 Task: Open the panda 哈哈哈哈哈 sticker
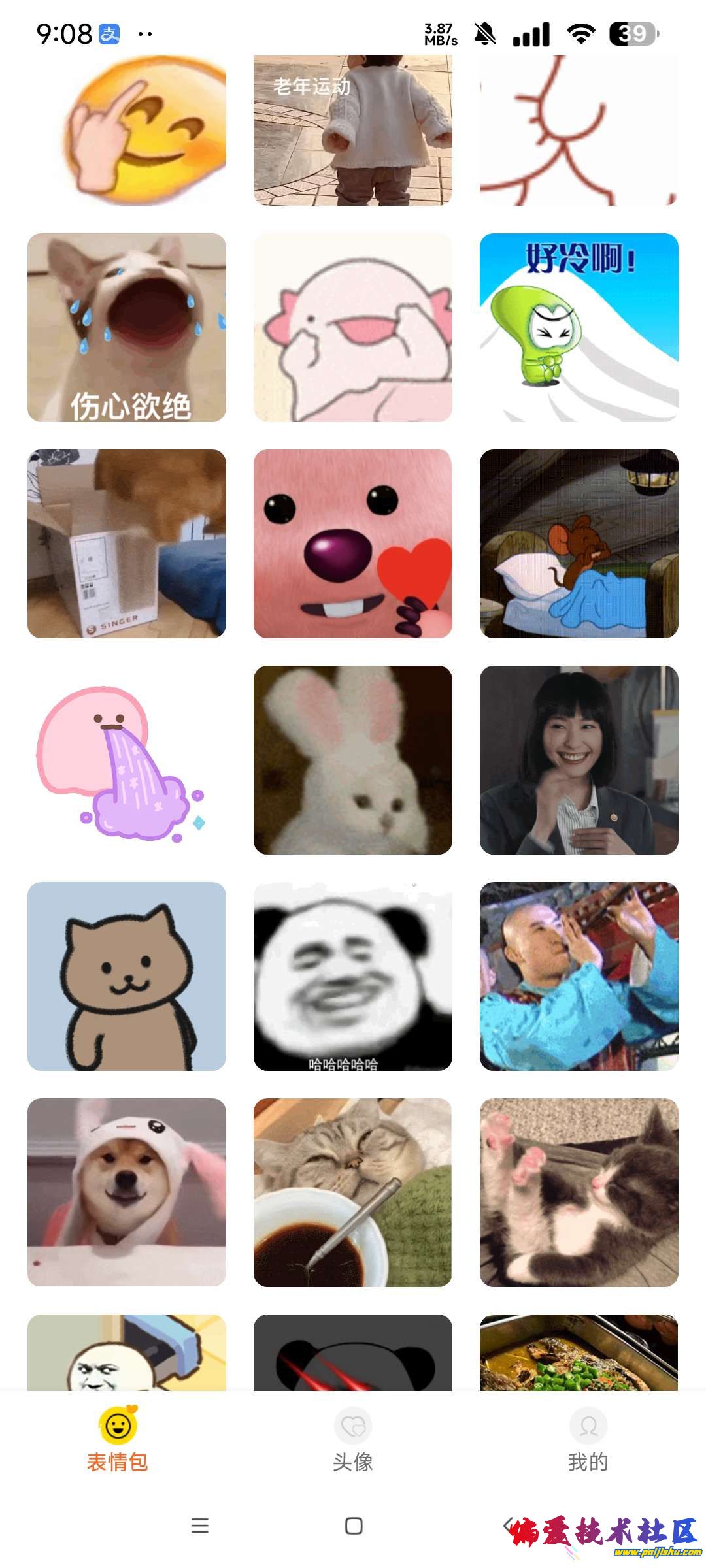click(353, 976)
